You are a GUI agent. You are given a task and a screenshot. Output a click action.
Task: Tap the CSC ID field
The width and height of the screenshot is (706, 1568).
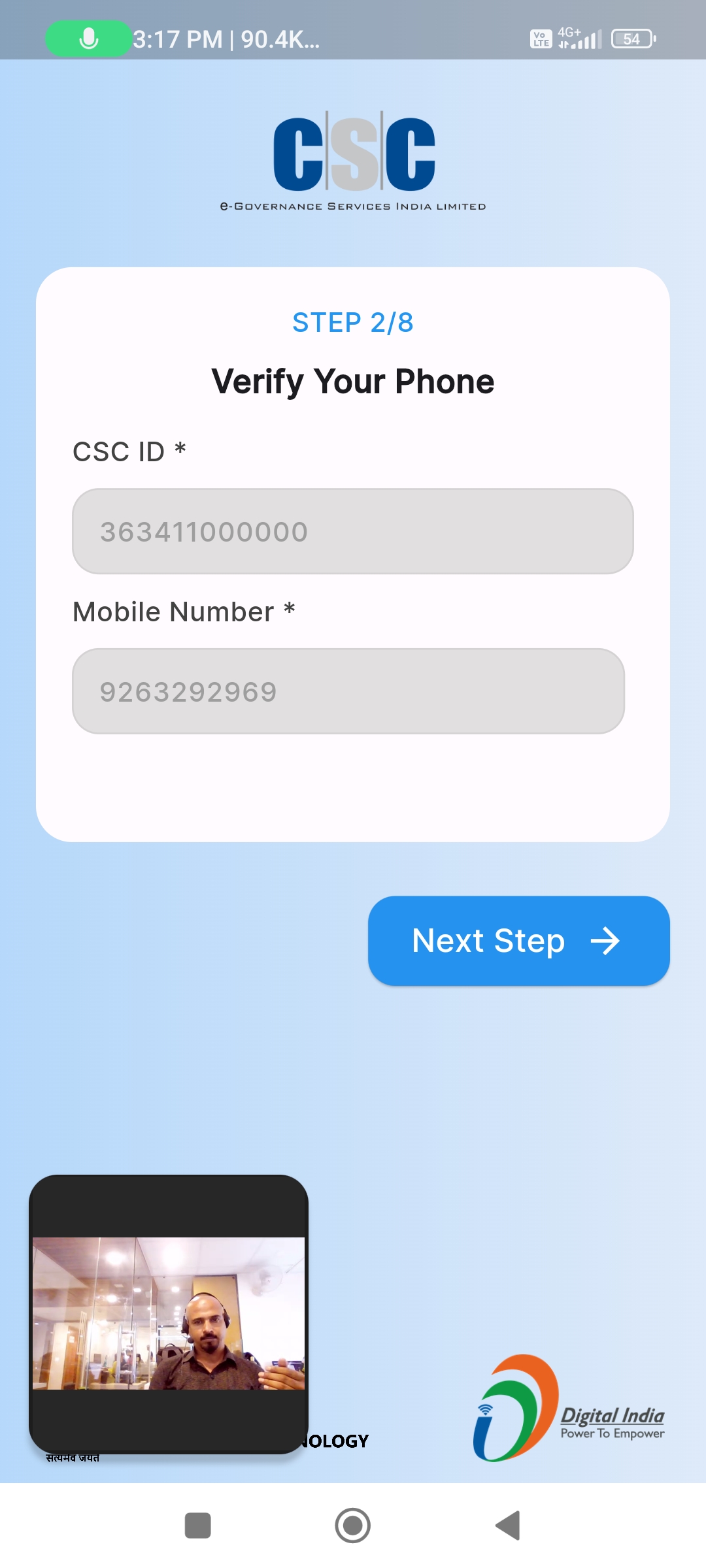(353, 531)
